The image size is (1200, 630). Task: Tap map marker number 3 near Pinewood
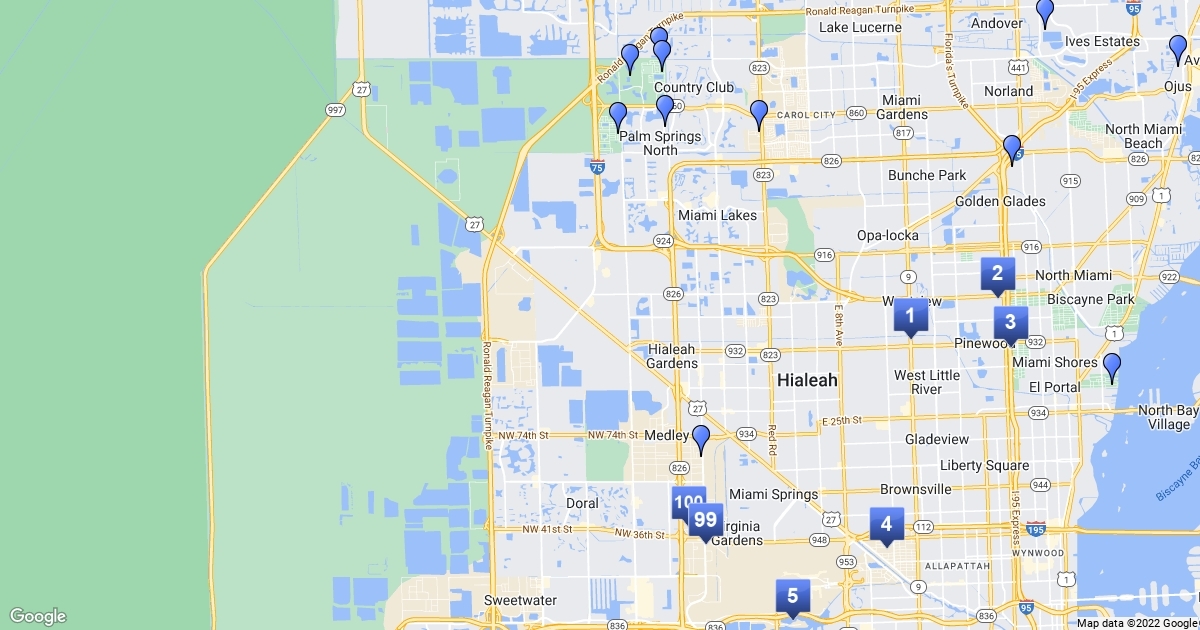coord(1010,323)
